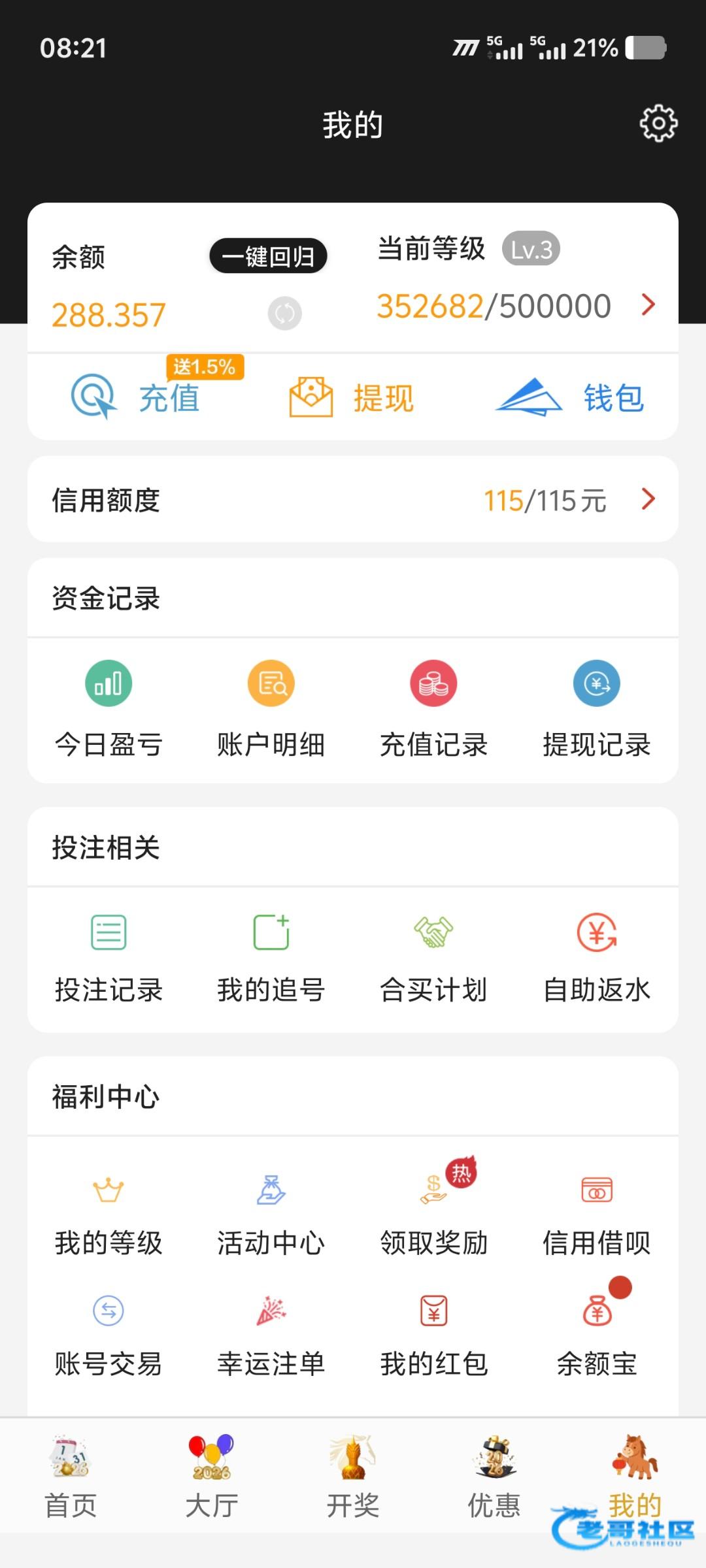Open 余额宝 entry
This screenshot has width=706, height=1568.
coord(596,1333)
